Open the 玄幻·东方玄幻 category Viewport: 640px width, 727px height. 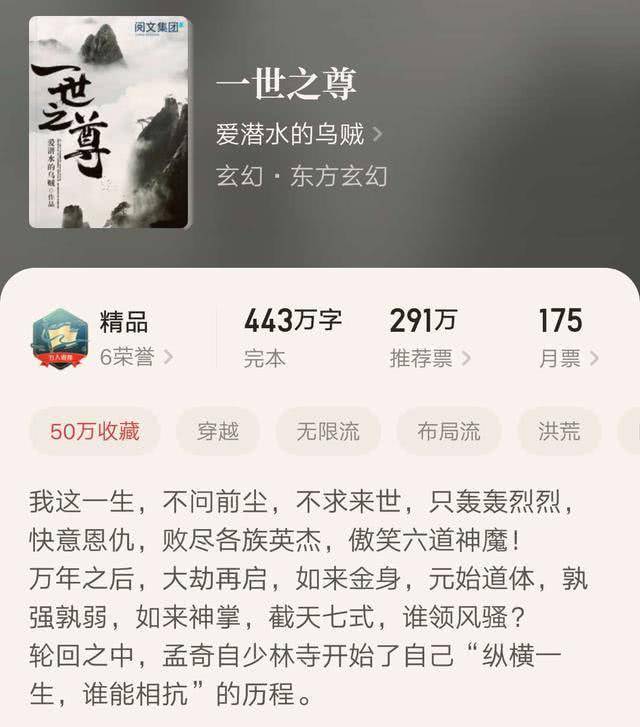[301, 177]
